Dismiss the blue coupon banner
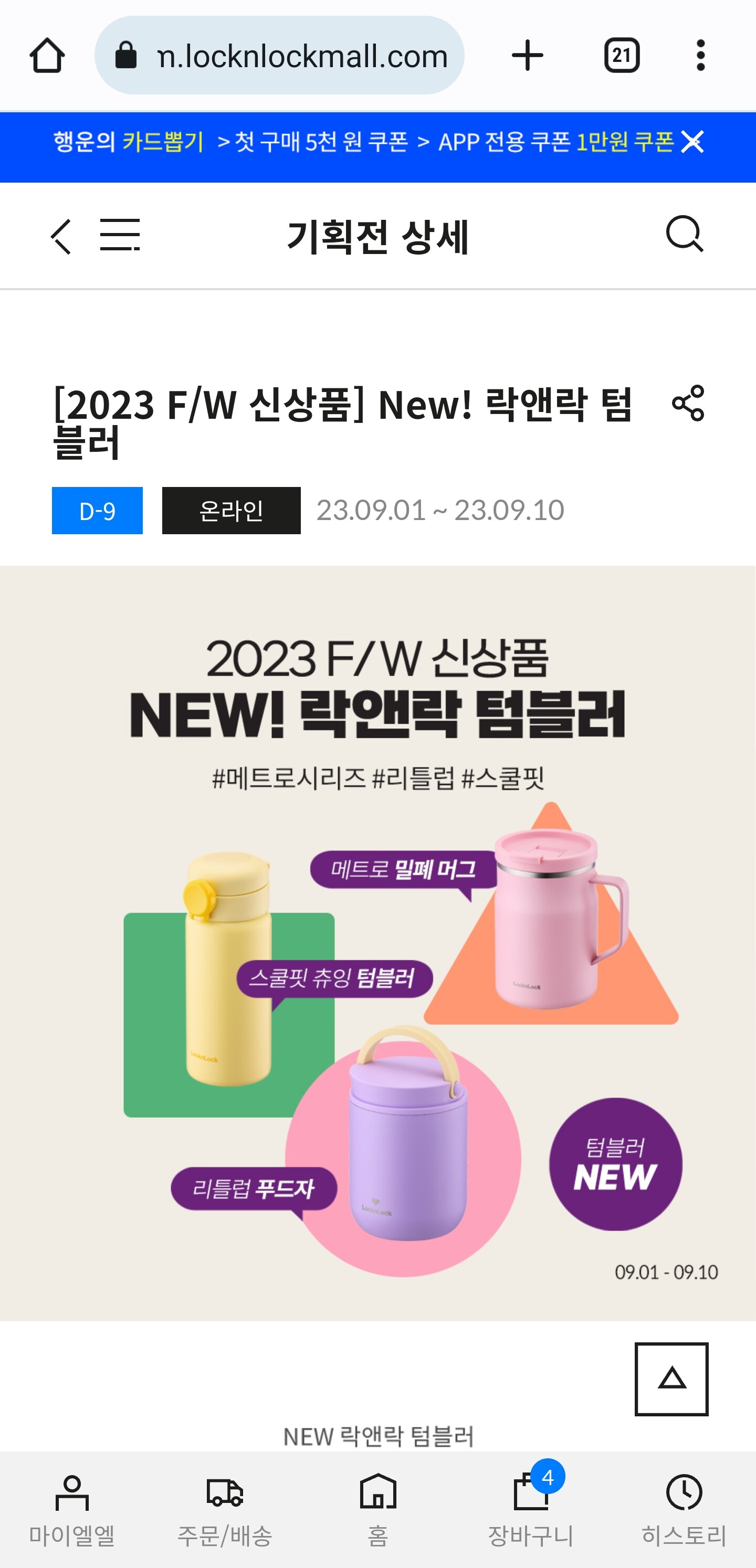The image size is (756, 1568). click(692, 142)
